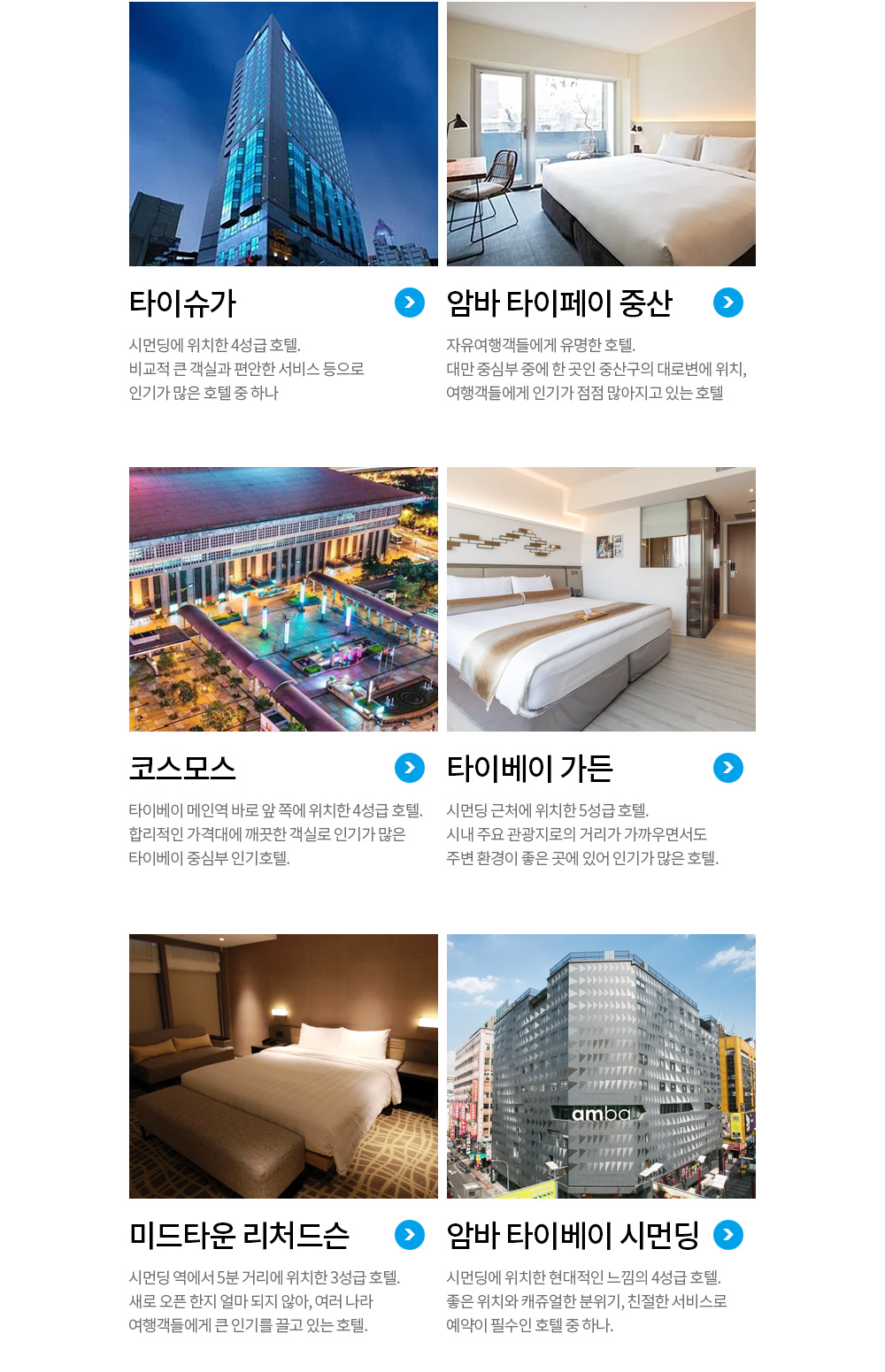View the 암바 타이베이 시먼딩 building photo
Viewport: 885px width, 1372px height.
tap(601, 1066)
